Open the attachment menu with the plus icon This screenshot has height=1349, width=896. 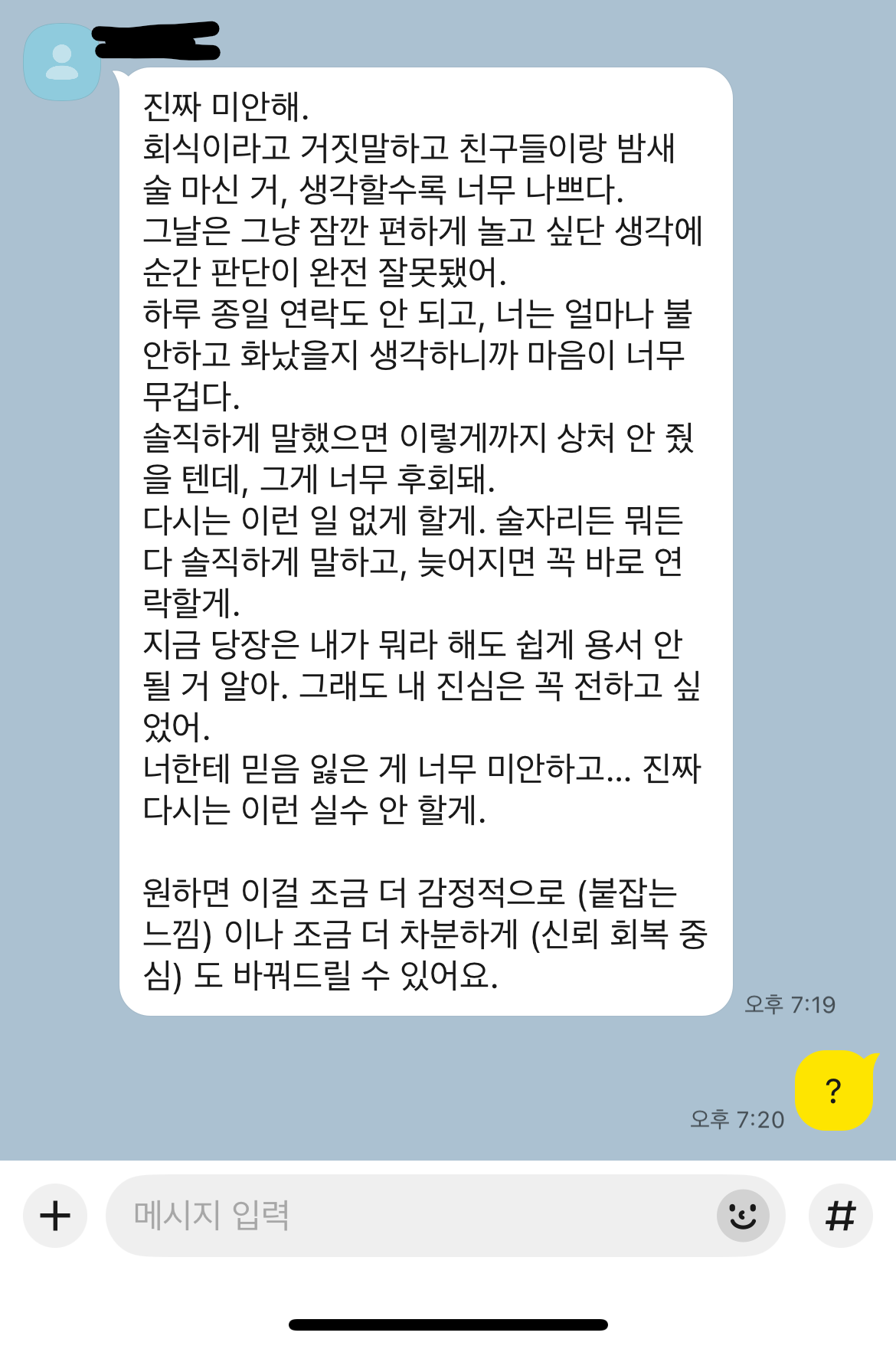point(54,1215)
